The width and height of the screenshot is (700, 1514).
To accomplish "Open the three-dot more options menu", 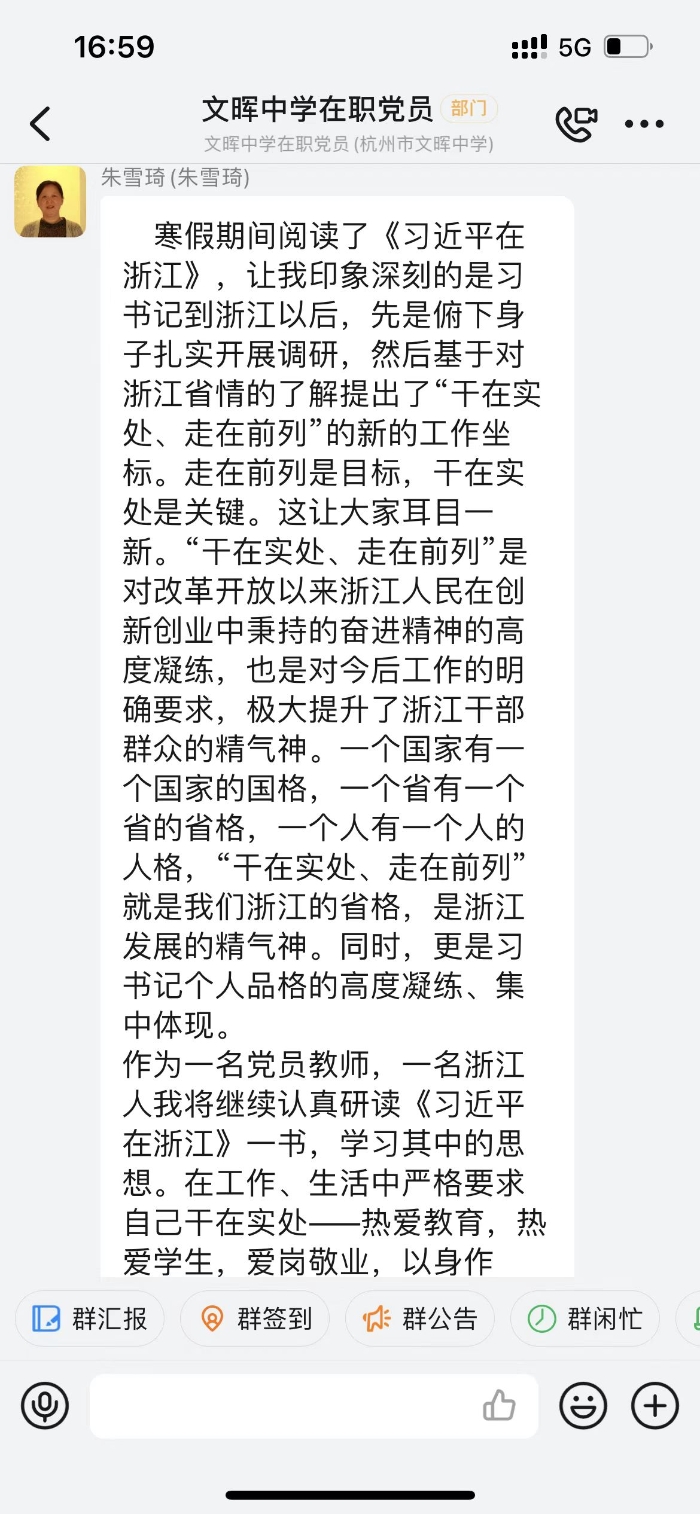I will coord(644,124).
